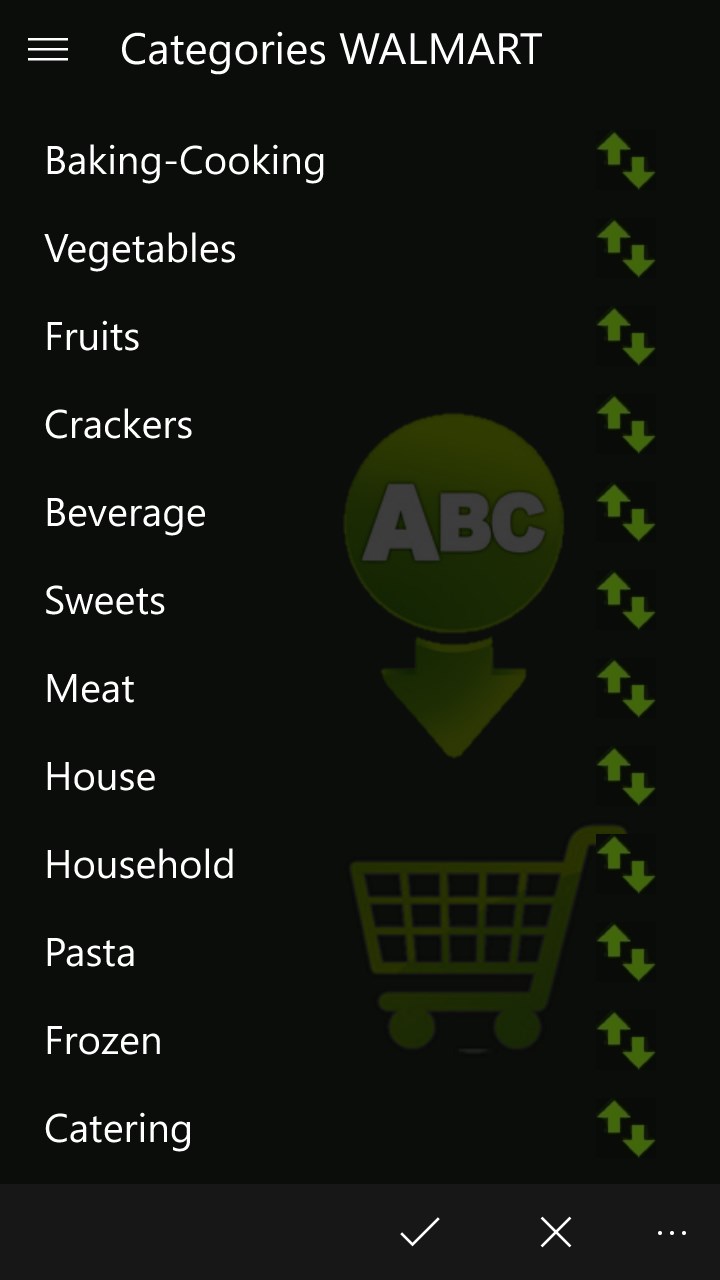Open the Household category

[140, 865]
